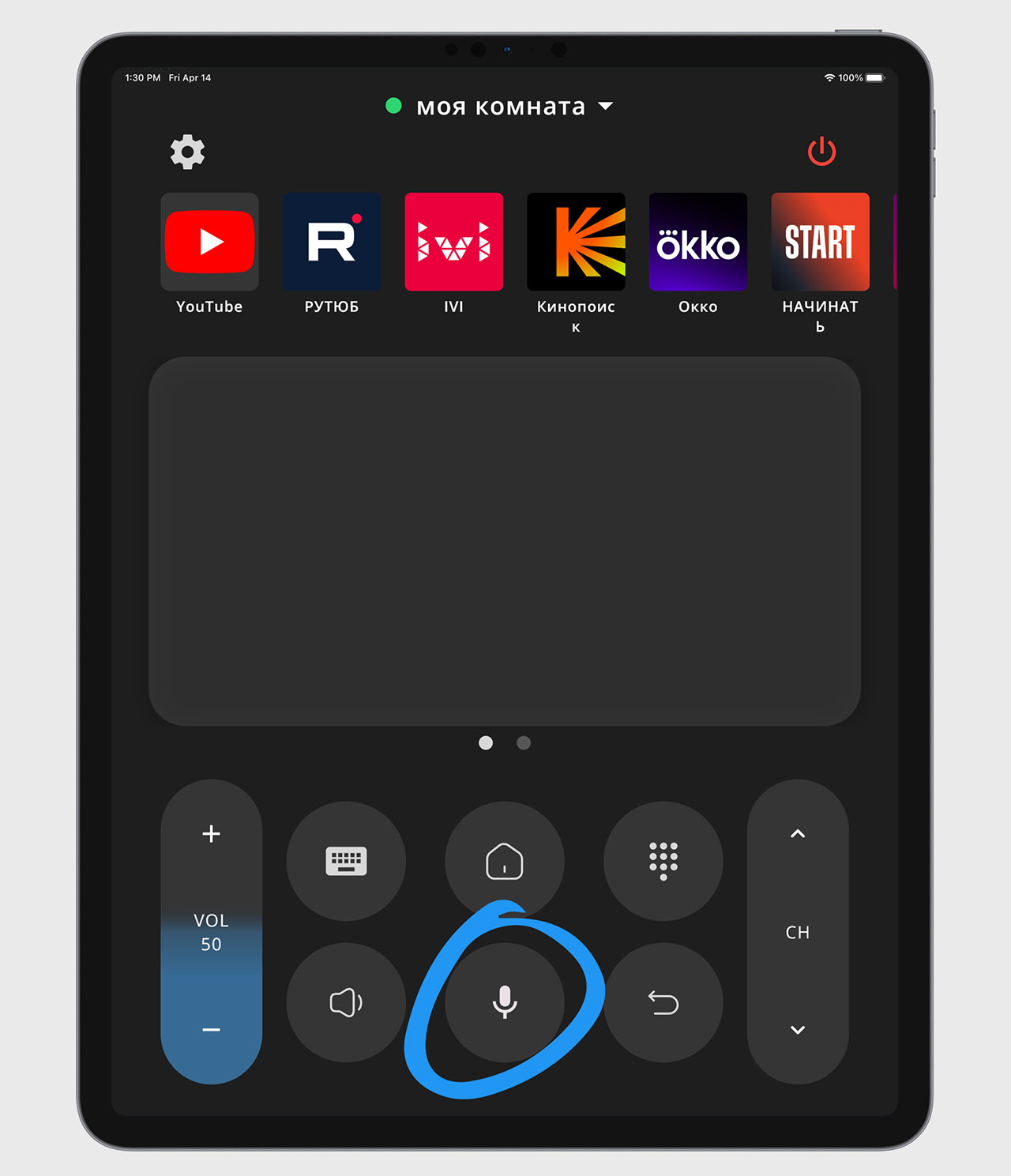The height and width of the screenshot is (1176, 1011).
Task: Expand the моя комната device dropdown
Action: tap(605, 107)
